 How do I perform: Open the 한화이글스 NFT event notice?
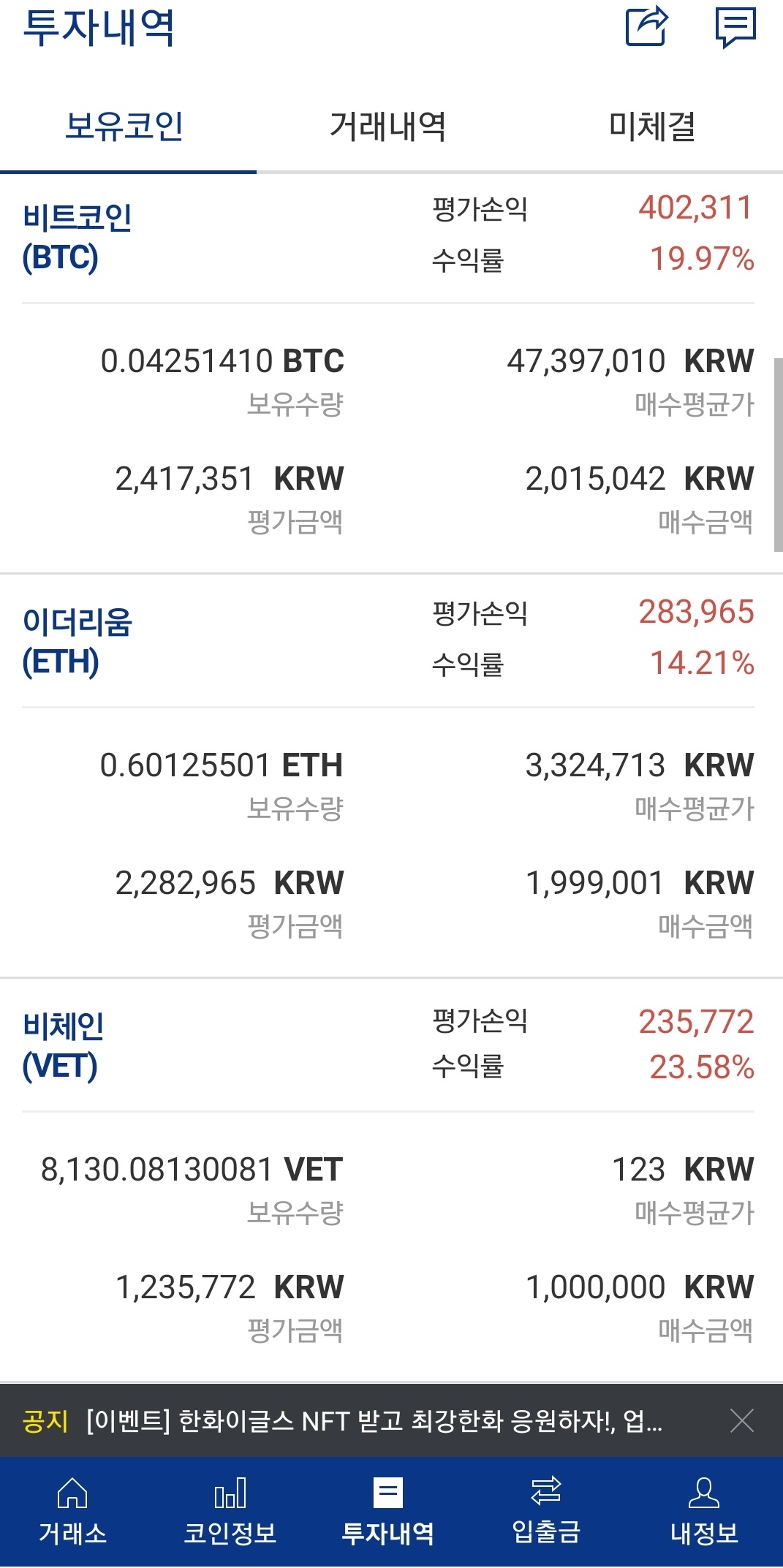tap(374, 1420)
